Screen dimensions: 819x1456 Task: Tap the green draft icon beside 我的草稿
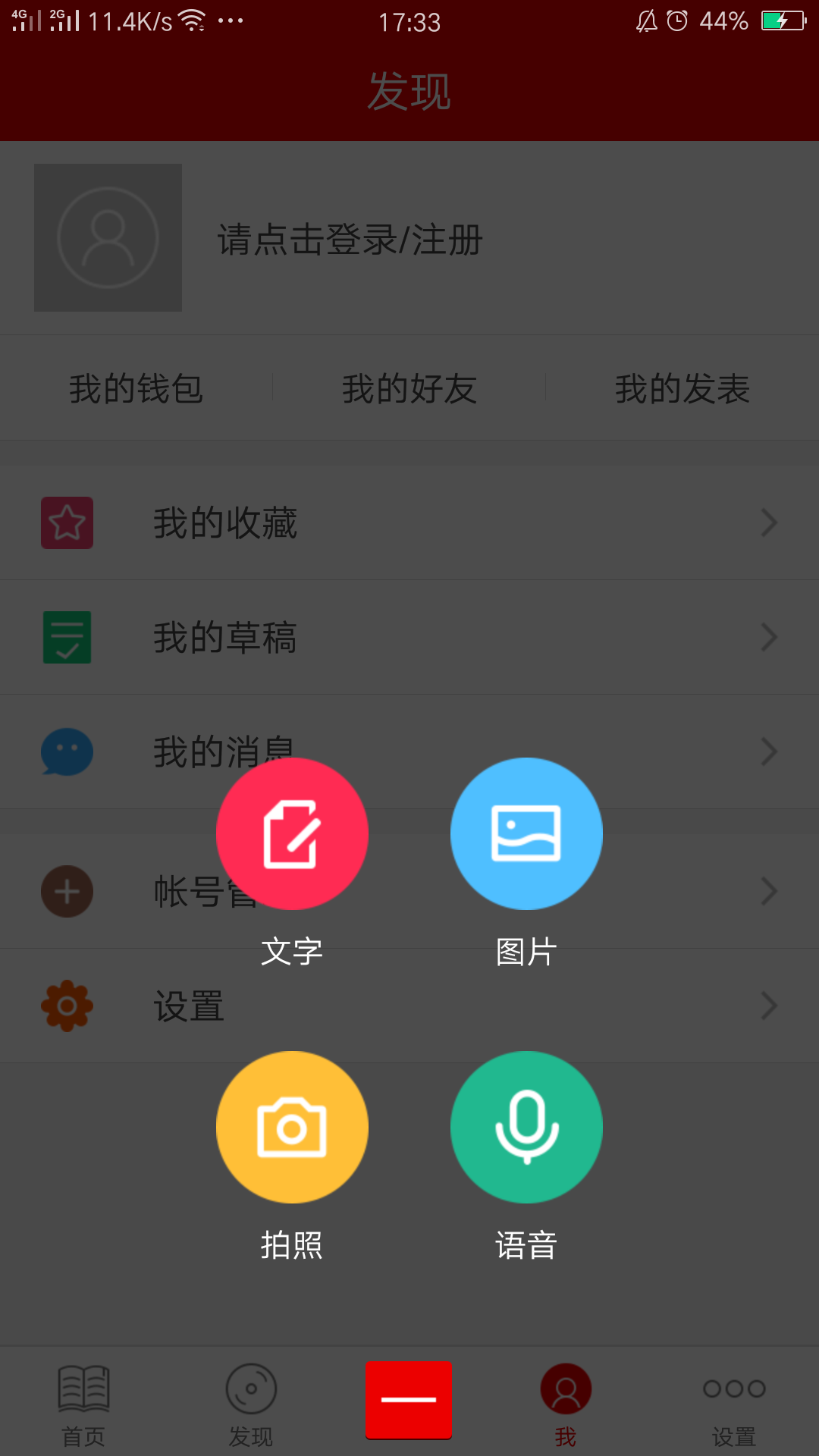pos(67,637)
